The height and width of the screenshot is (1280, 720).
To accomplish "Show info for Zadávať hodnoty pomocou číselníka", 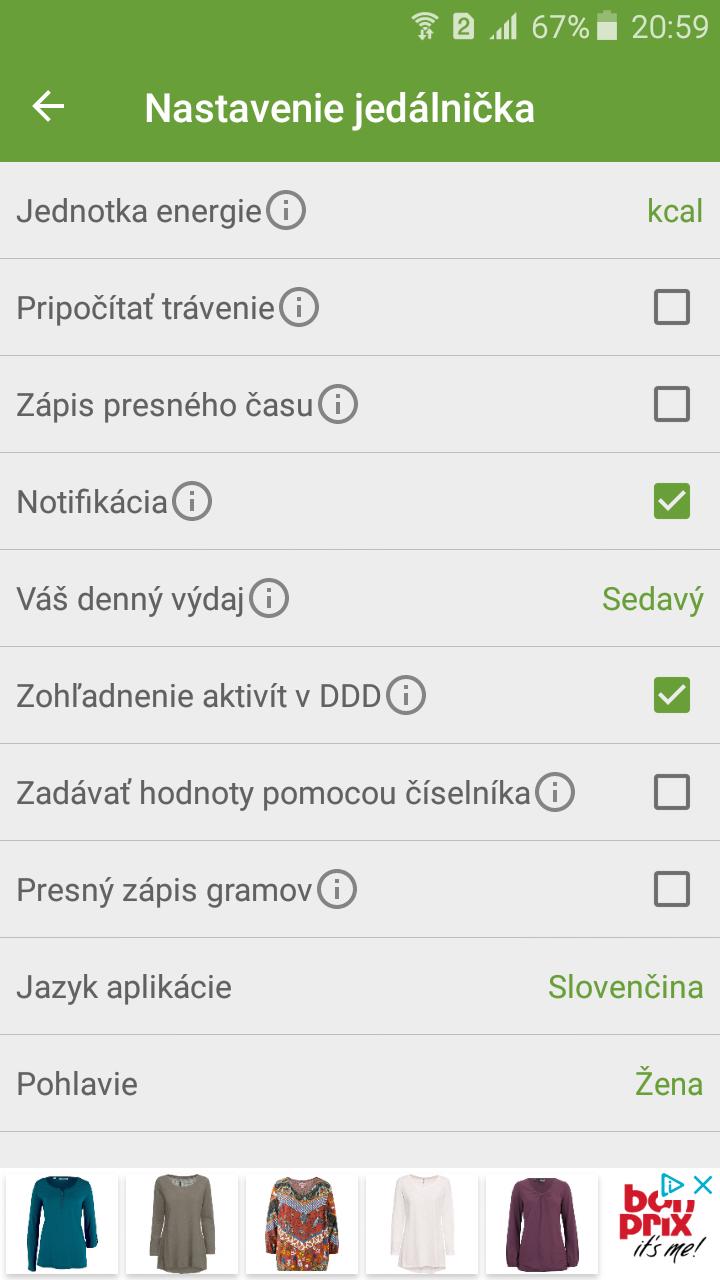I will pos(555,792).
